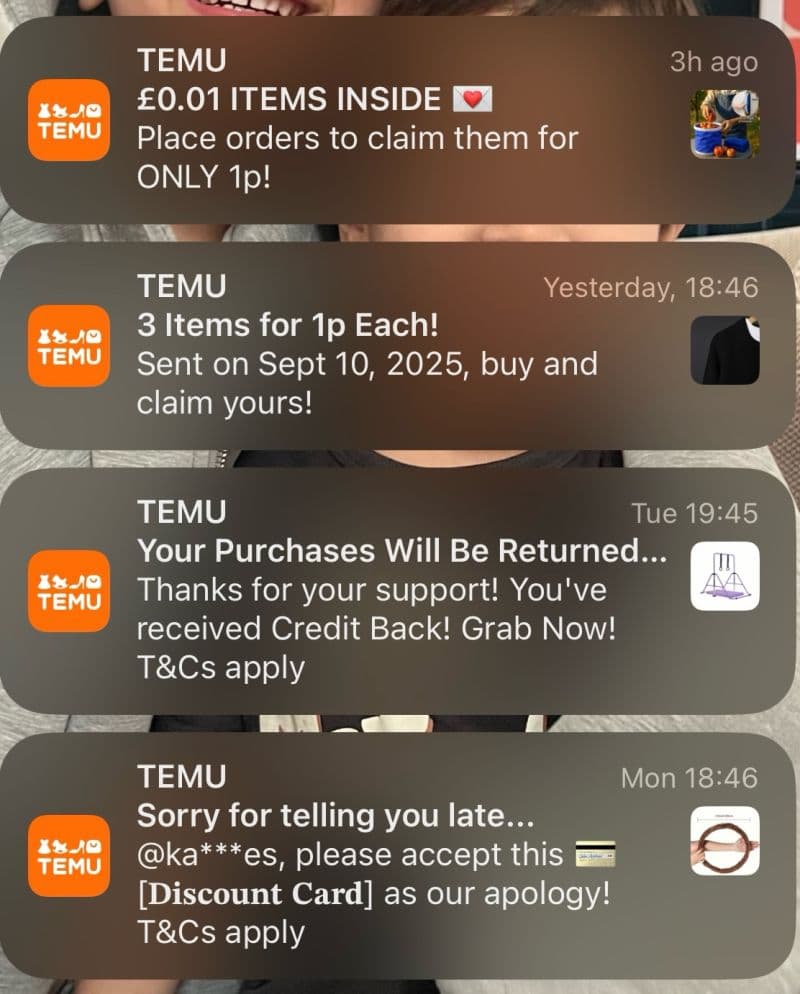Open Sorry for telling you late notification
This screenshot has width=800, height=994.
coord(400,855)
